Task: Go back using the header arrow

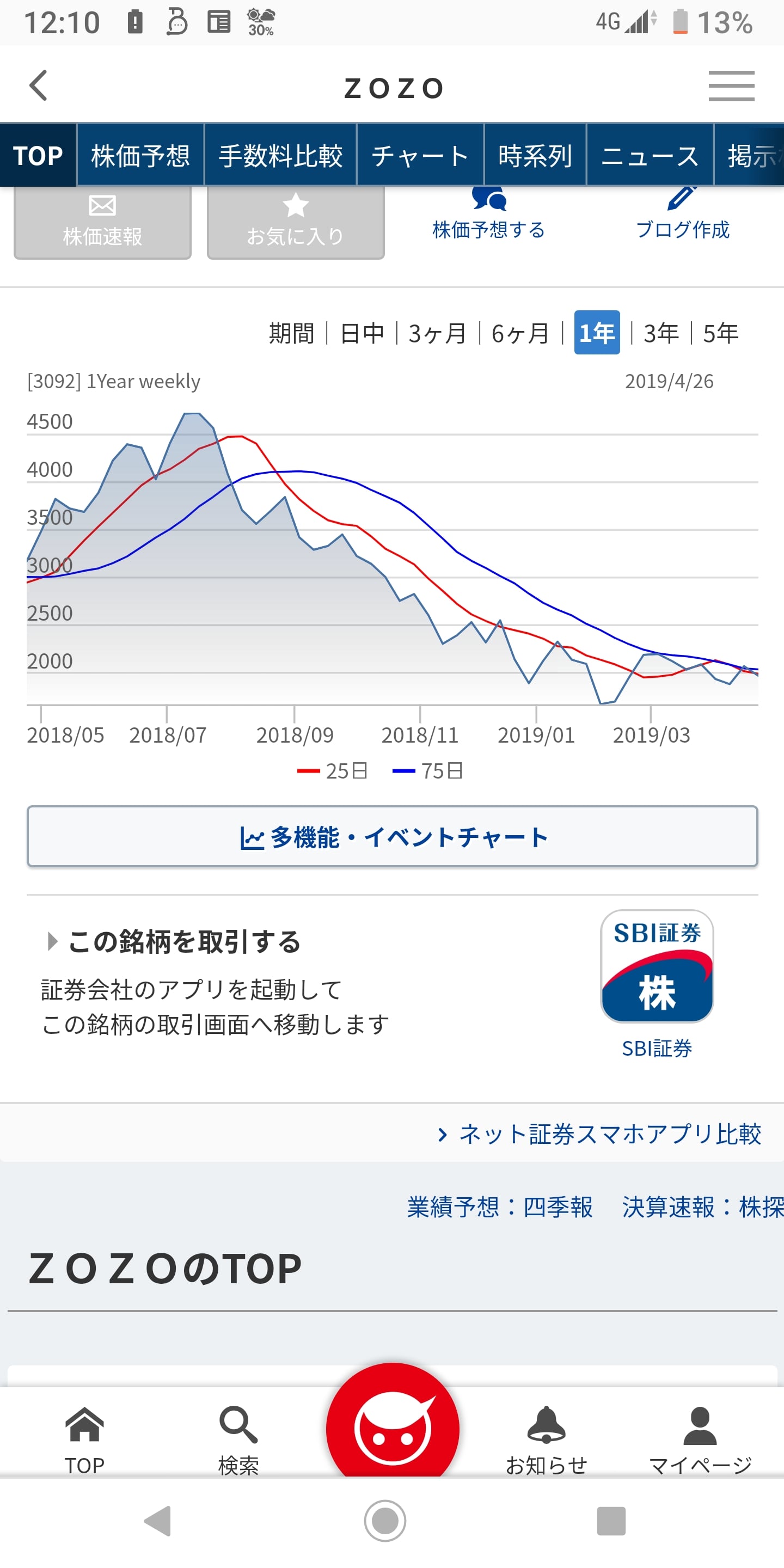Action: (38, 85)
